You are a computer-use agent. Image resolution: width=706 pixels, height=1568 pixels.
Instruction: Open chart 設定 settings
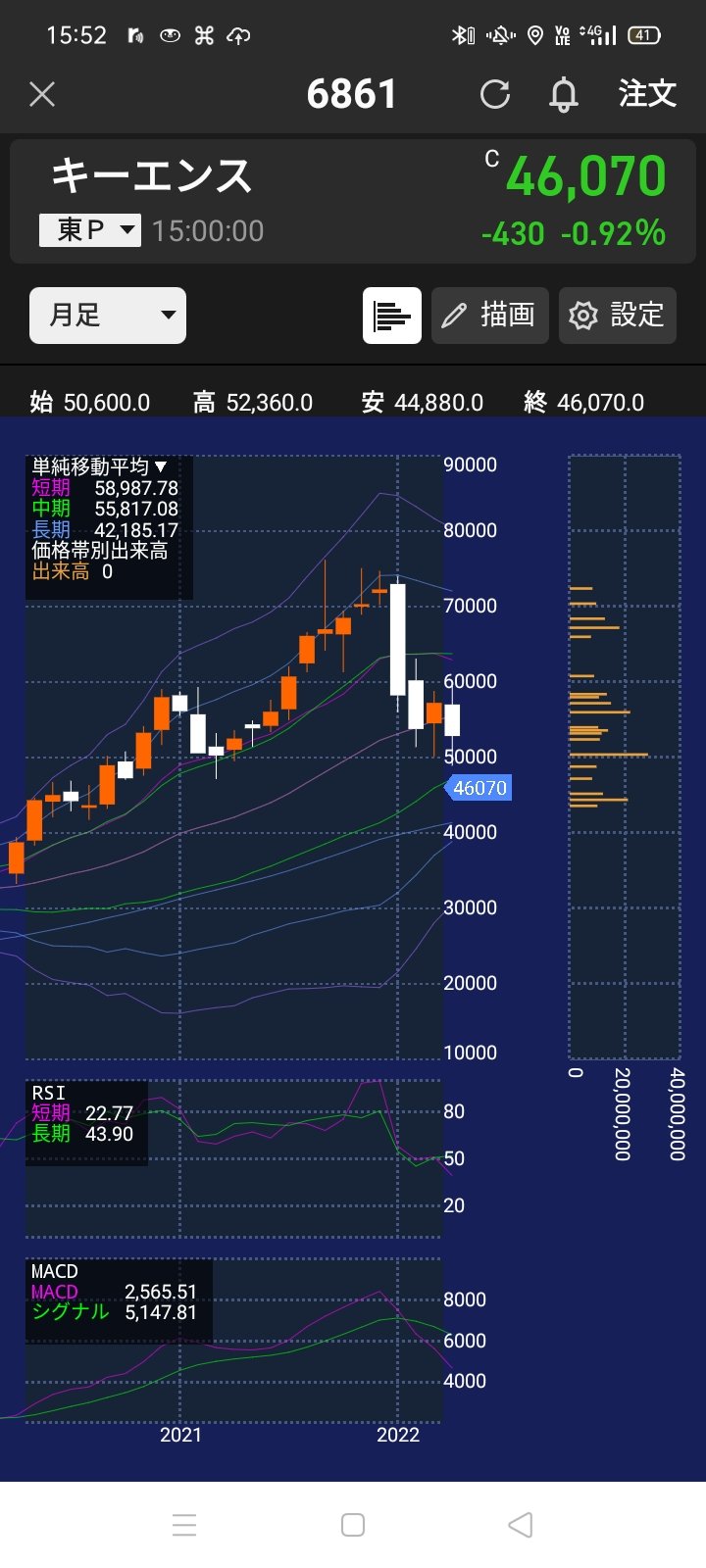click(617, 316)
